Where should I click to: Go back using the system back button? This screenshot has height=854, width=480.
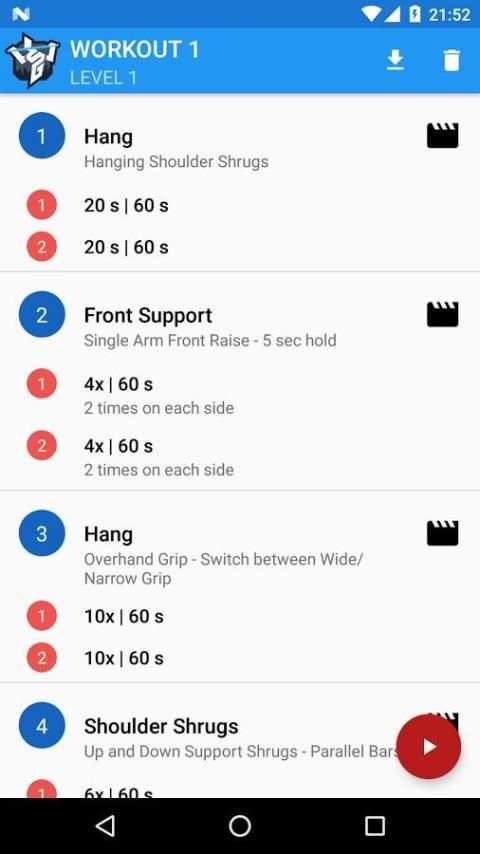click(105, 826)
